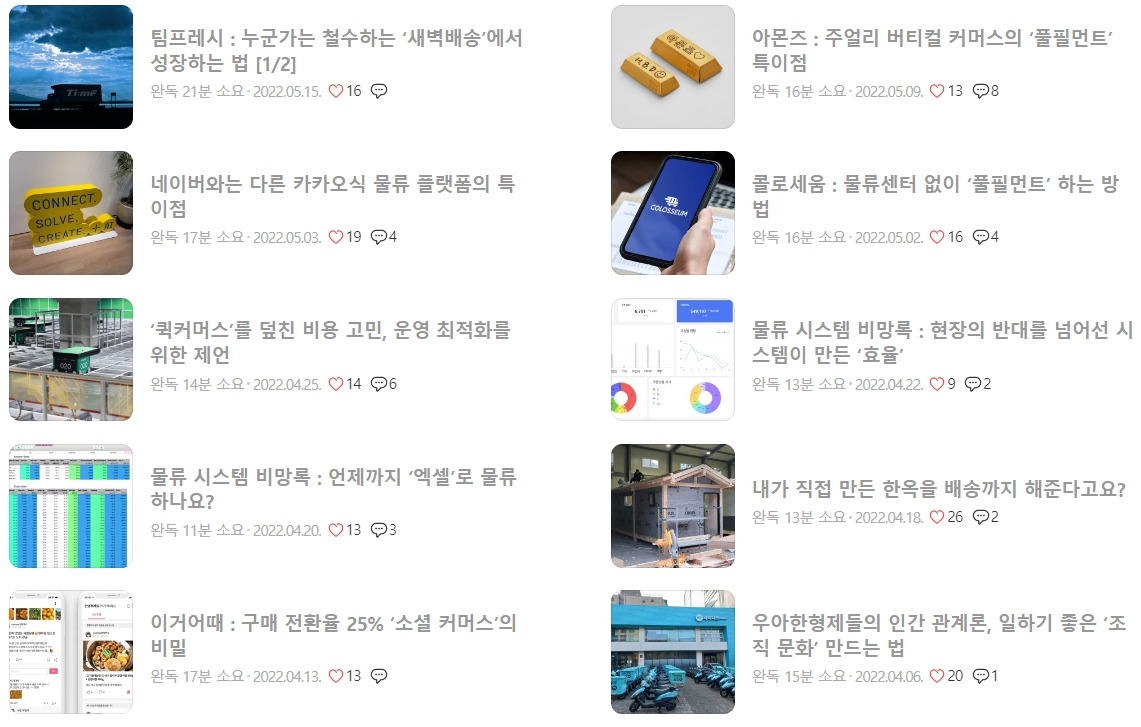Open comments on the 이거어때 article
Image resolution: width=1141 pixels, height=727 pixels.
379,676
